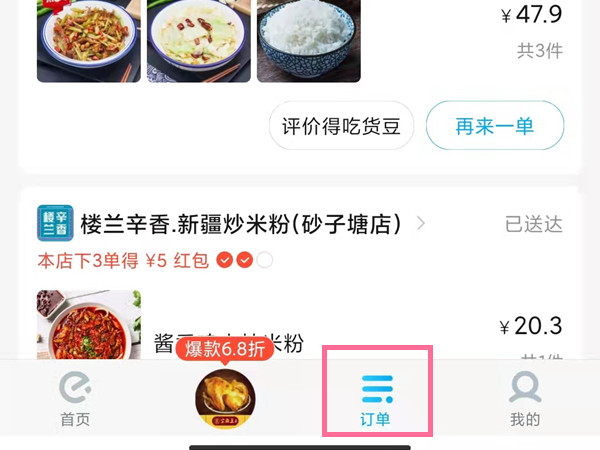Go to 我的 profile tab
Screen dimensions: 600x450
(525, 398)
